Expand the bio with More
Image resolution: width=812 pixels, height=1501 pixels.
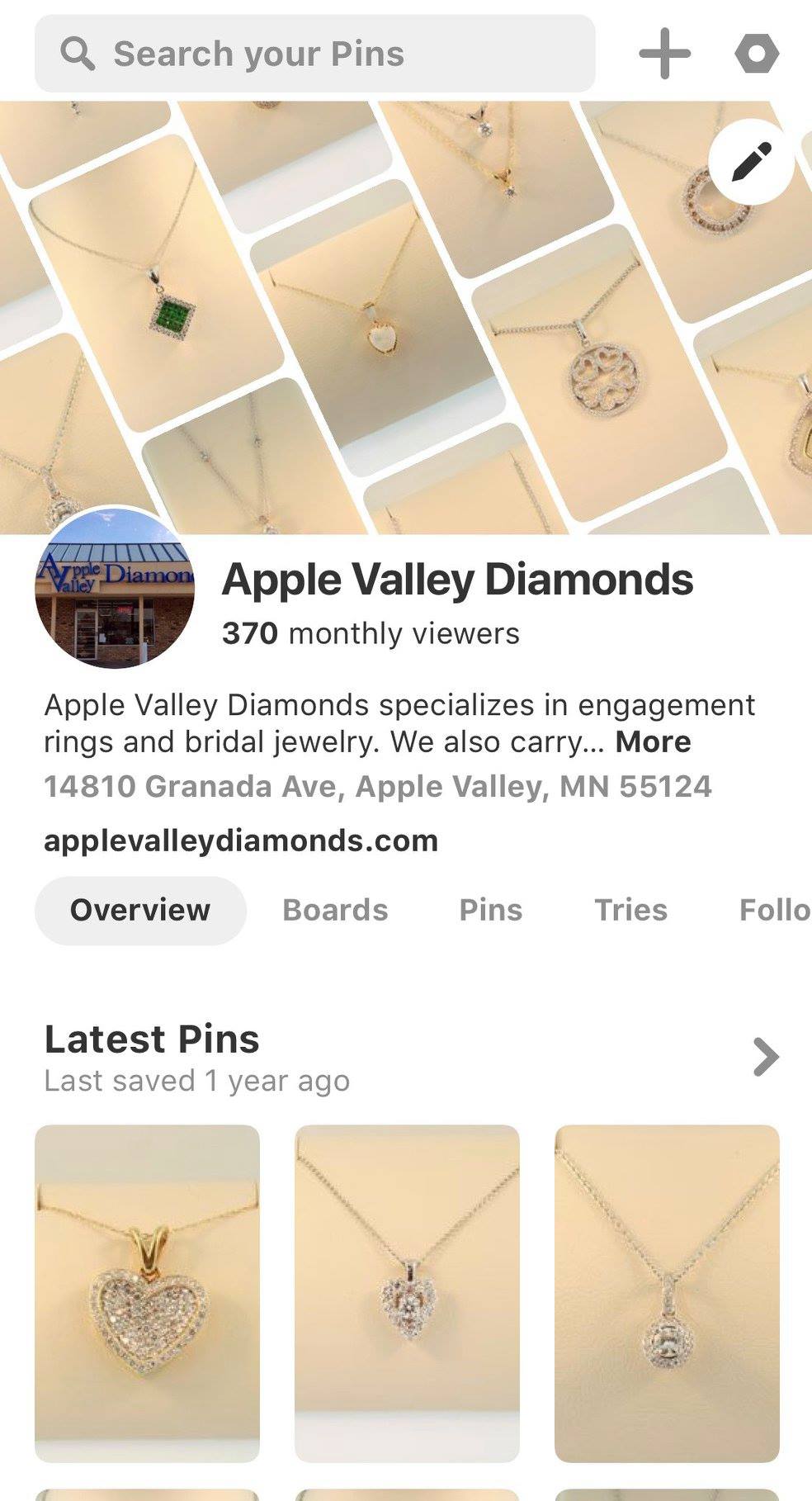point(653,741)
